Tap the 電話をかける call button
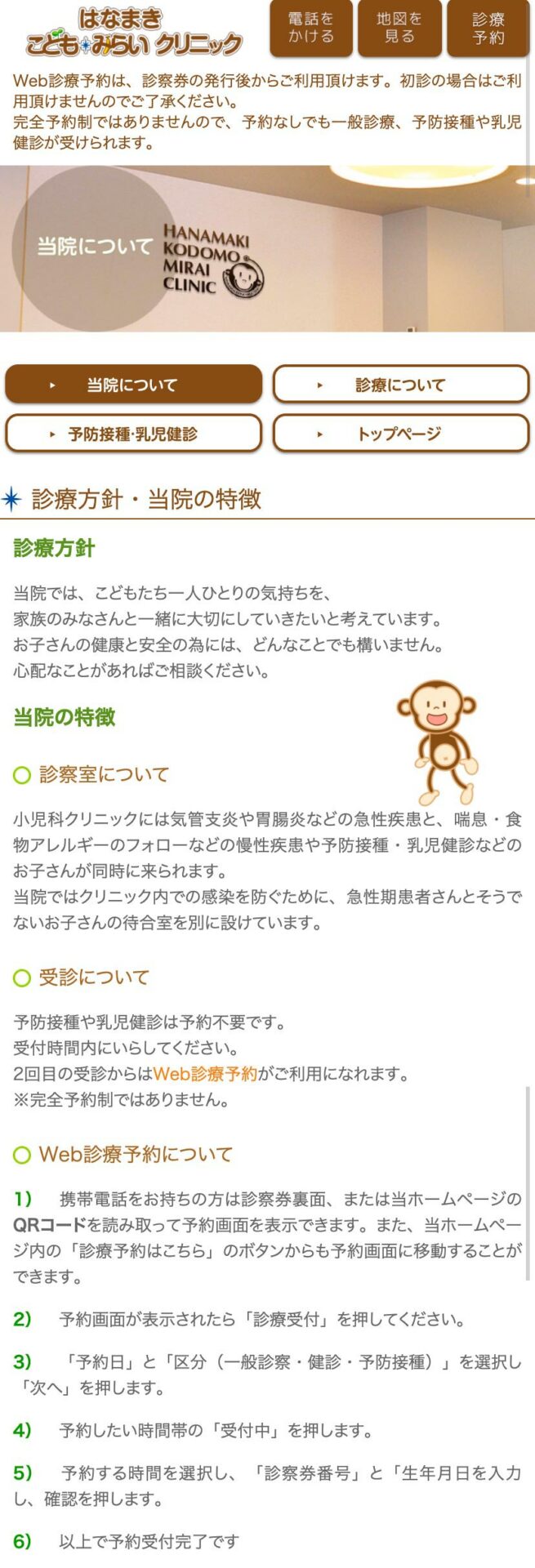535x1568 pixels. pyautogui.click(x=311, y=29)
